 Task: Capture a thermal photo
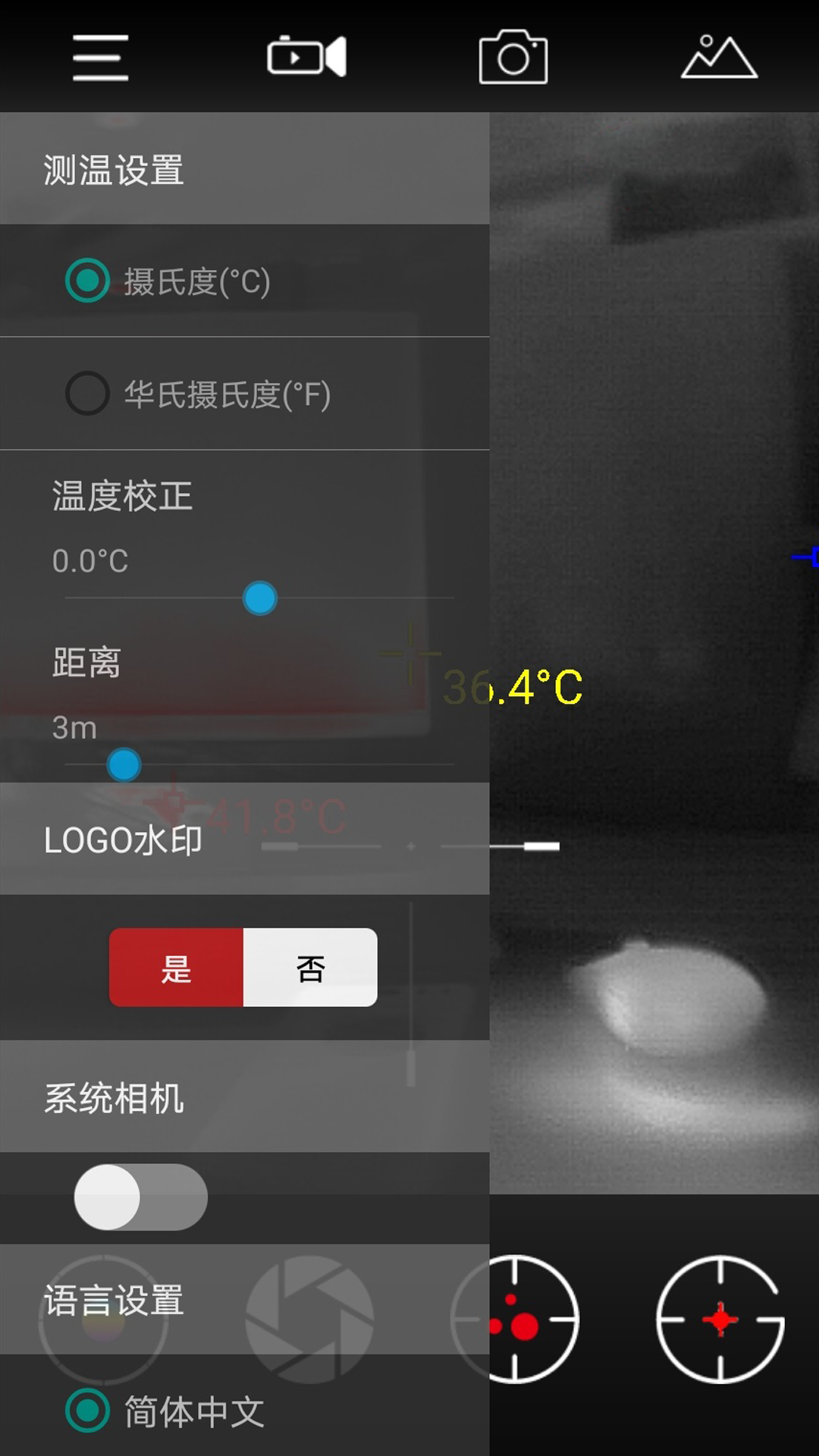click(513, 57)
